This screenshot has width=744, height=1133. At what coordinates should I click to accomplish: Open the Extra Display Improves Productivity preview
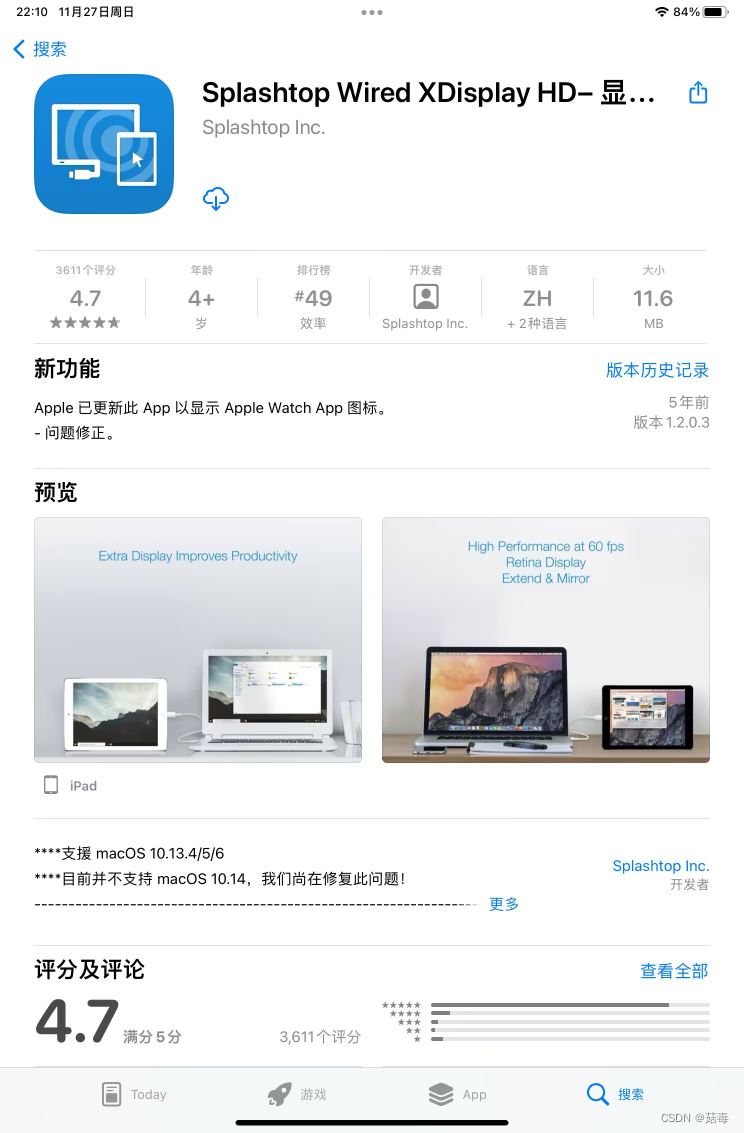click(x=198, y=640)
